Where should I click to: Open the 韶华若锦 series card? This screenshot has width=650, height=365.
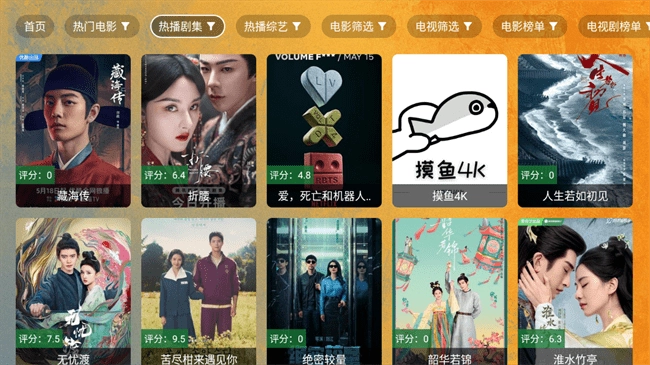(450, 292)
